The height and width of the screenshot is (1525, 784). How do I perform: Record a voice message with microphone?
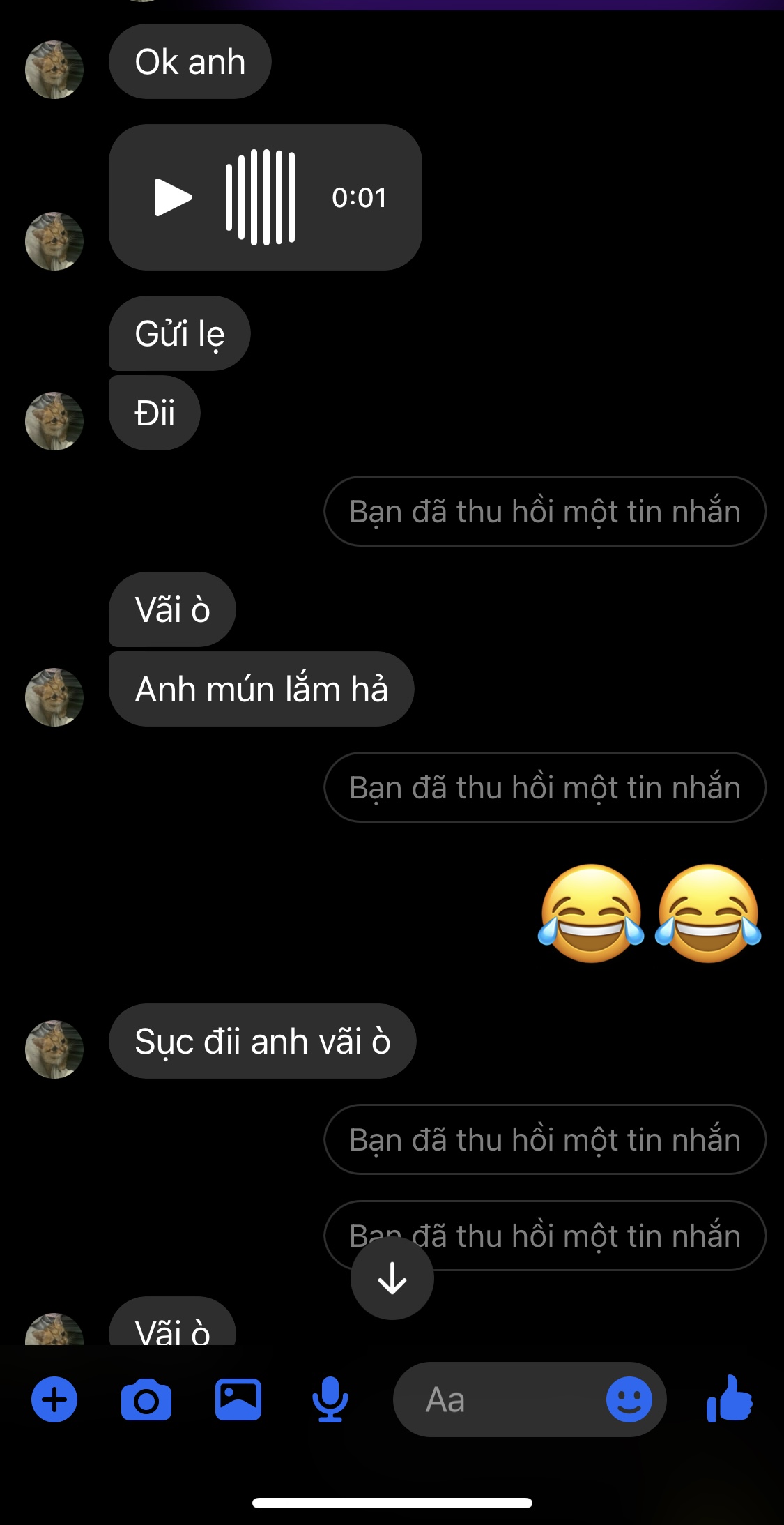[x=330, y=1399]
